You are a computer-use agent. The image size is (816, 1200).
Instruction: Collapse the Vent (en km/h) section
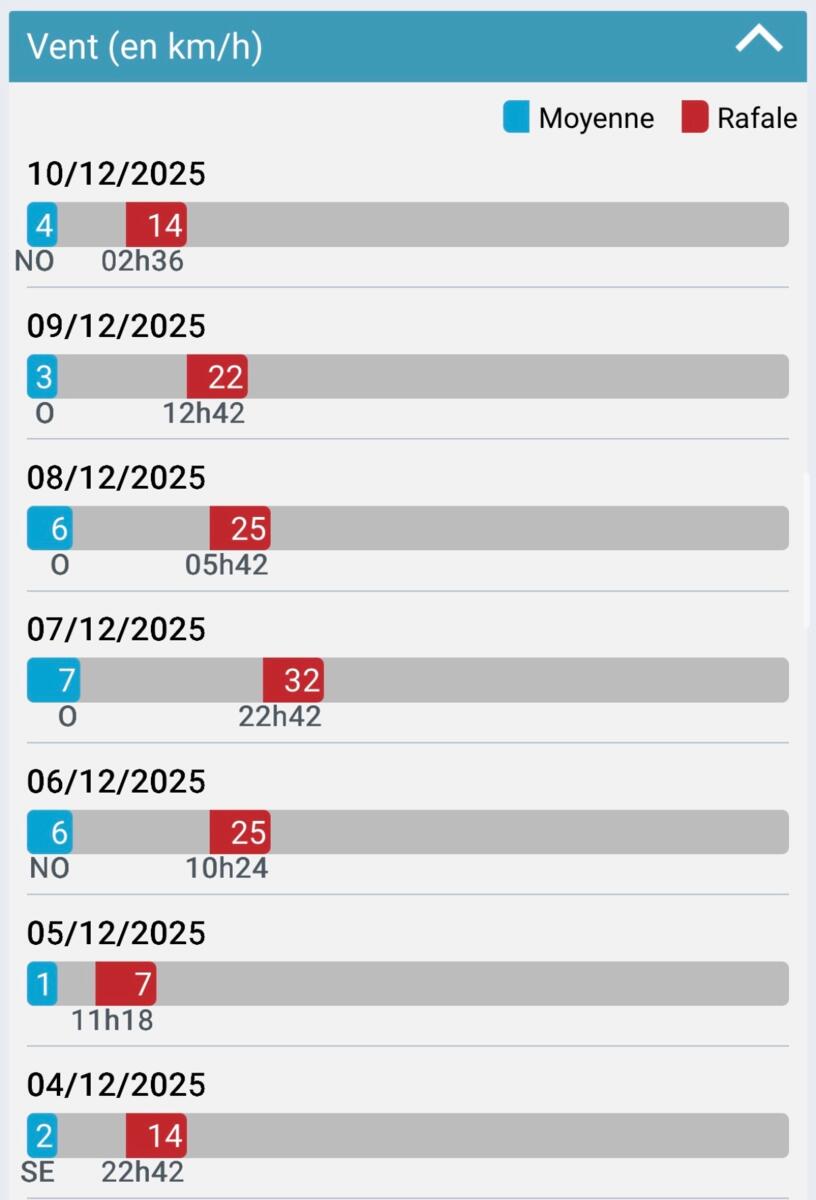click(758, 42)
